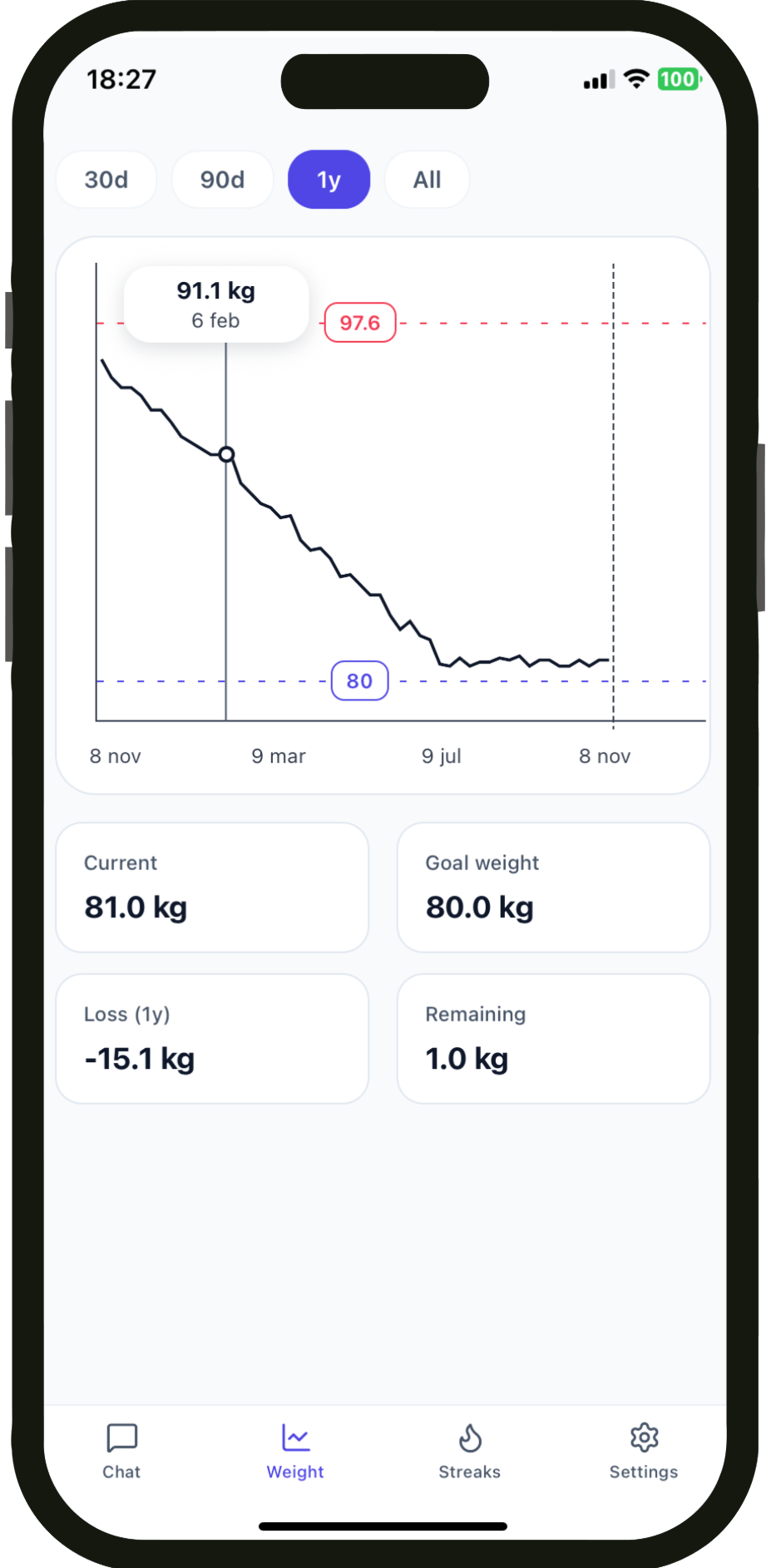Tap the green battery indicator
766x1568 pixels.
678,79
